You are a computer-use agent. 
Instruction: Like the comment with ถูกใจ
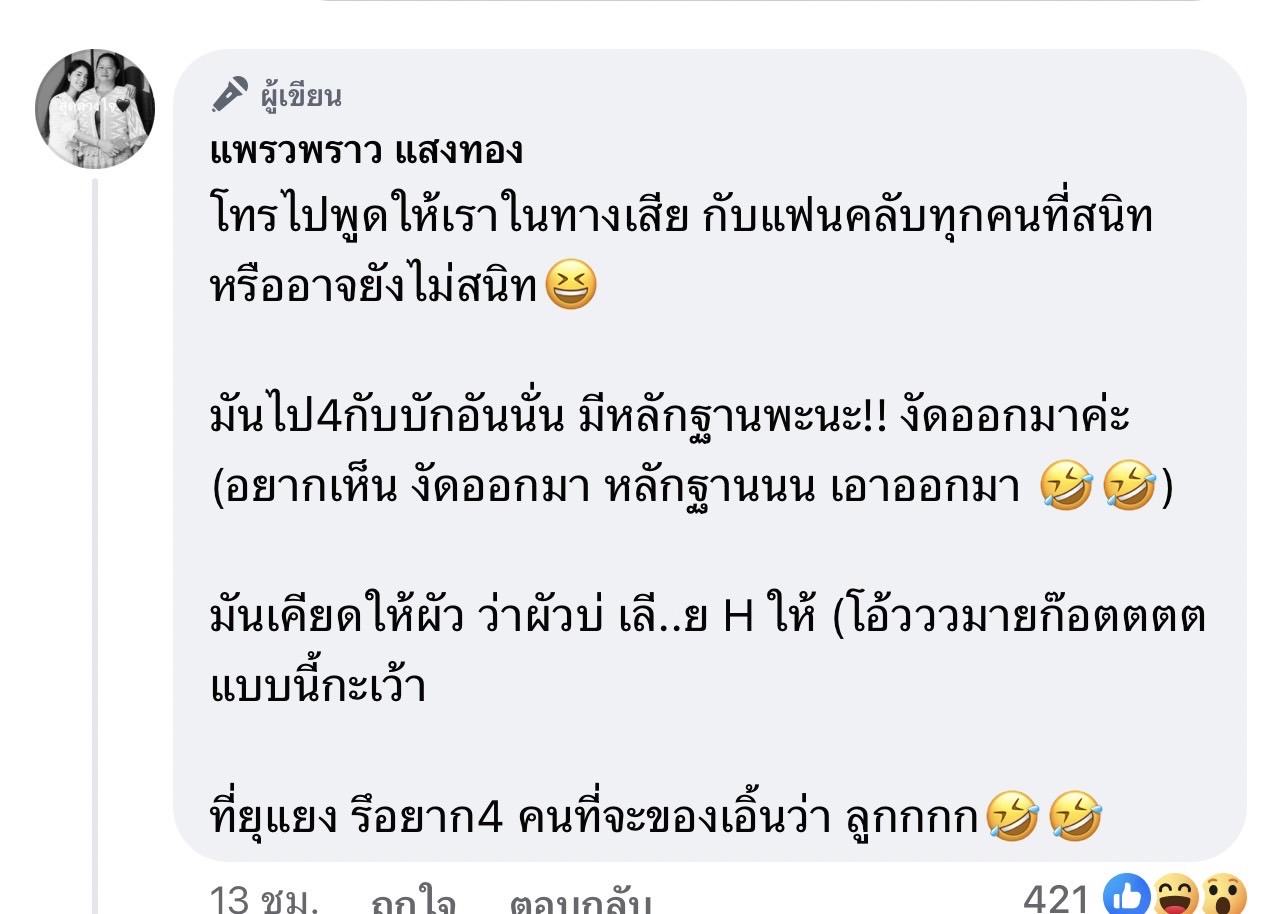[412, 900]
